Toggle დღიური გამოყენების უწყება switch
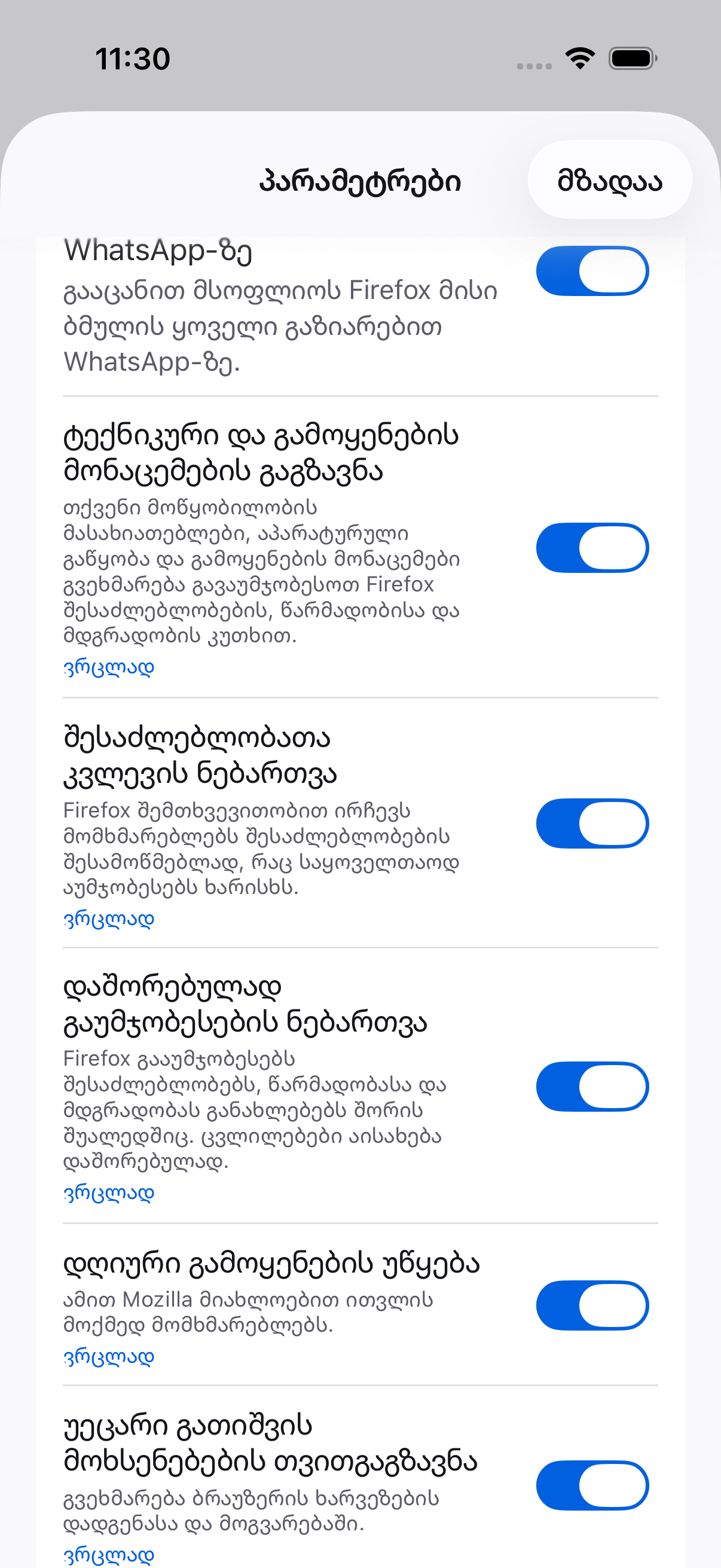The height and width of the screenshot is (1568, 721). 592,1305
